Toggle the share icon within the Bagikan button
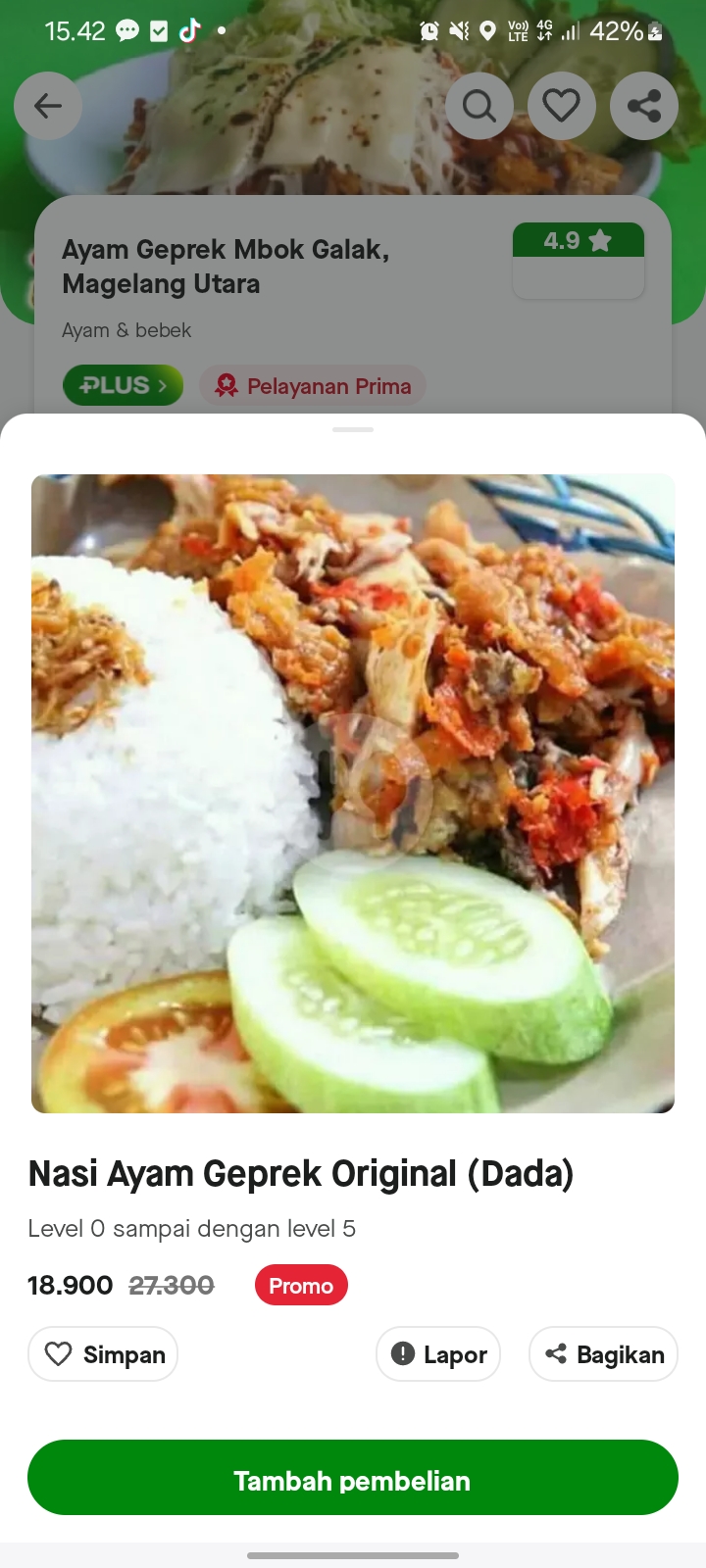Viewport: 706px width, 1568px height. pos(556,1353)
